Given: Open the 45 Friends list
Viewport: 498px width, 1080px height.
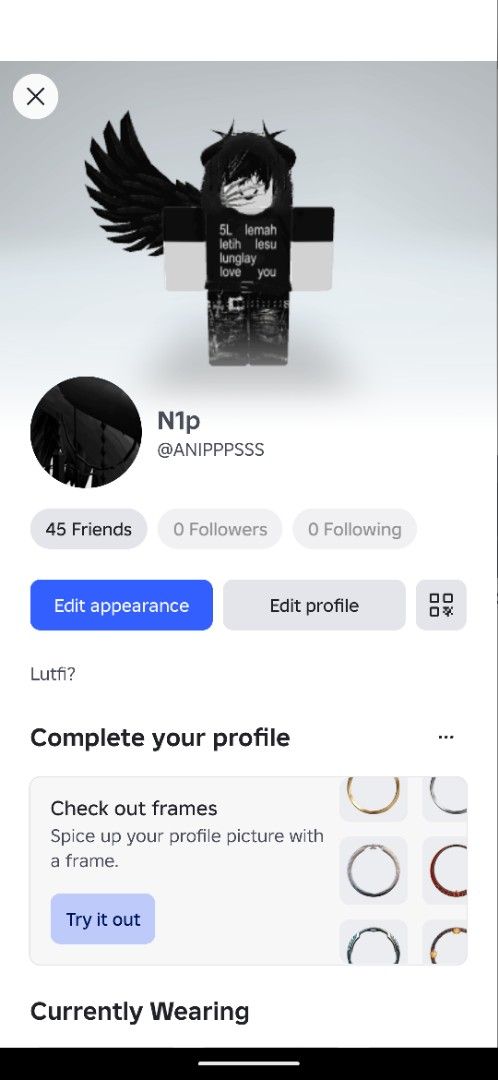Looking at the screenshot, I should (88, 529).
